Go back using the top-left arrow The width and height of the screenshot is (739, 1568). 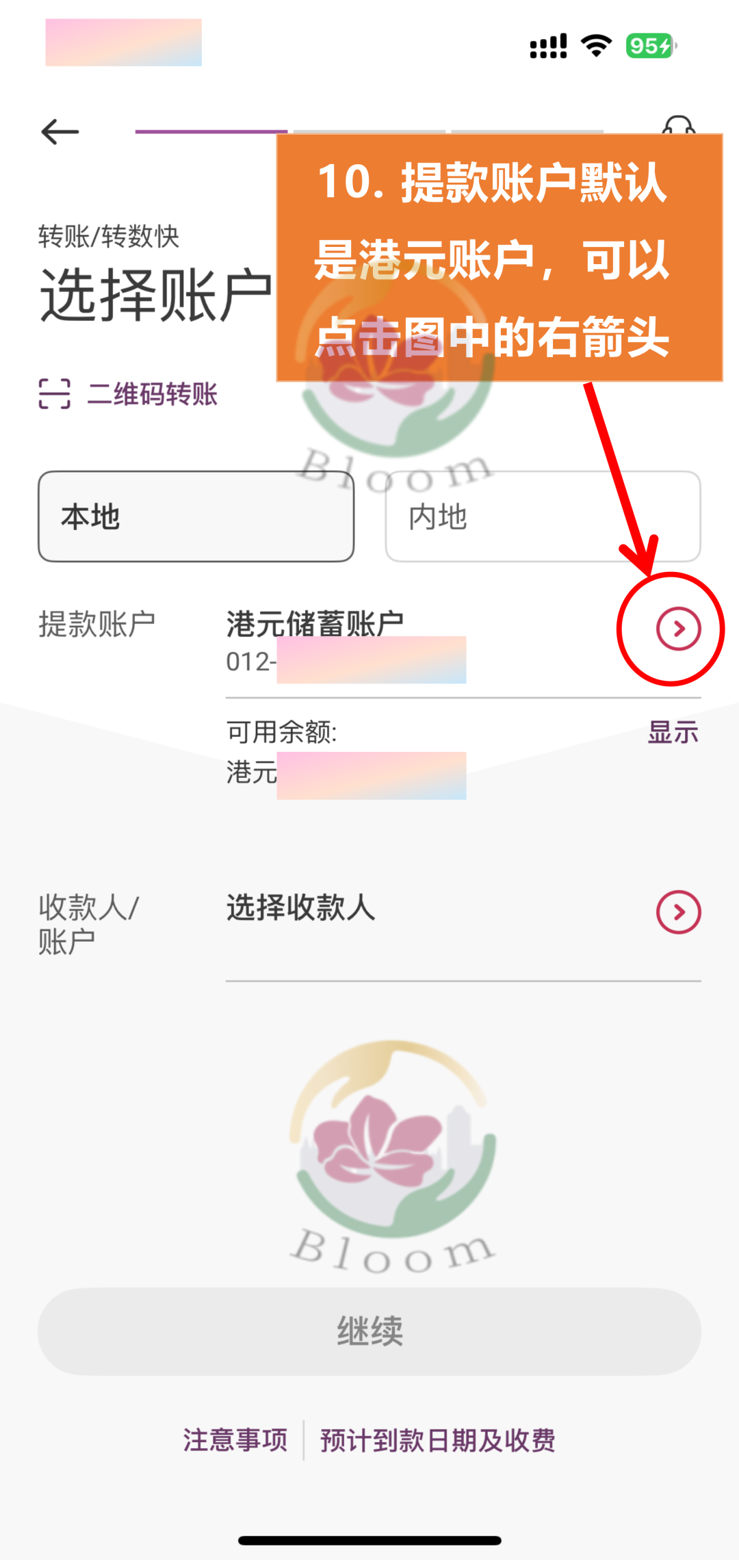(60, 131)
